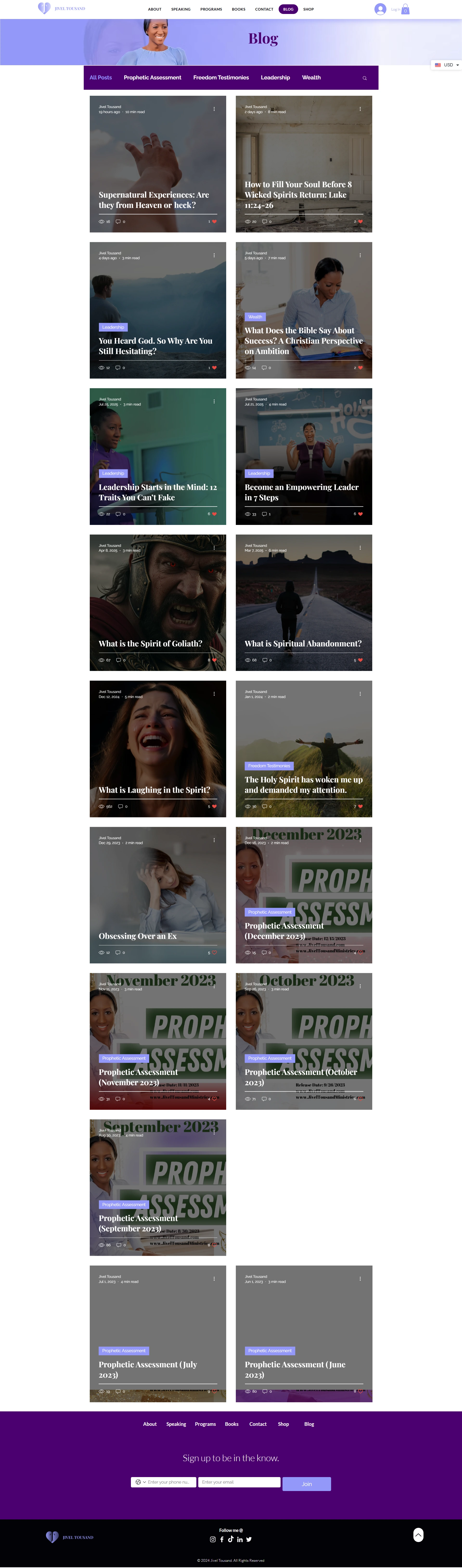Open the blog search icon

[365, 78]
